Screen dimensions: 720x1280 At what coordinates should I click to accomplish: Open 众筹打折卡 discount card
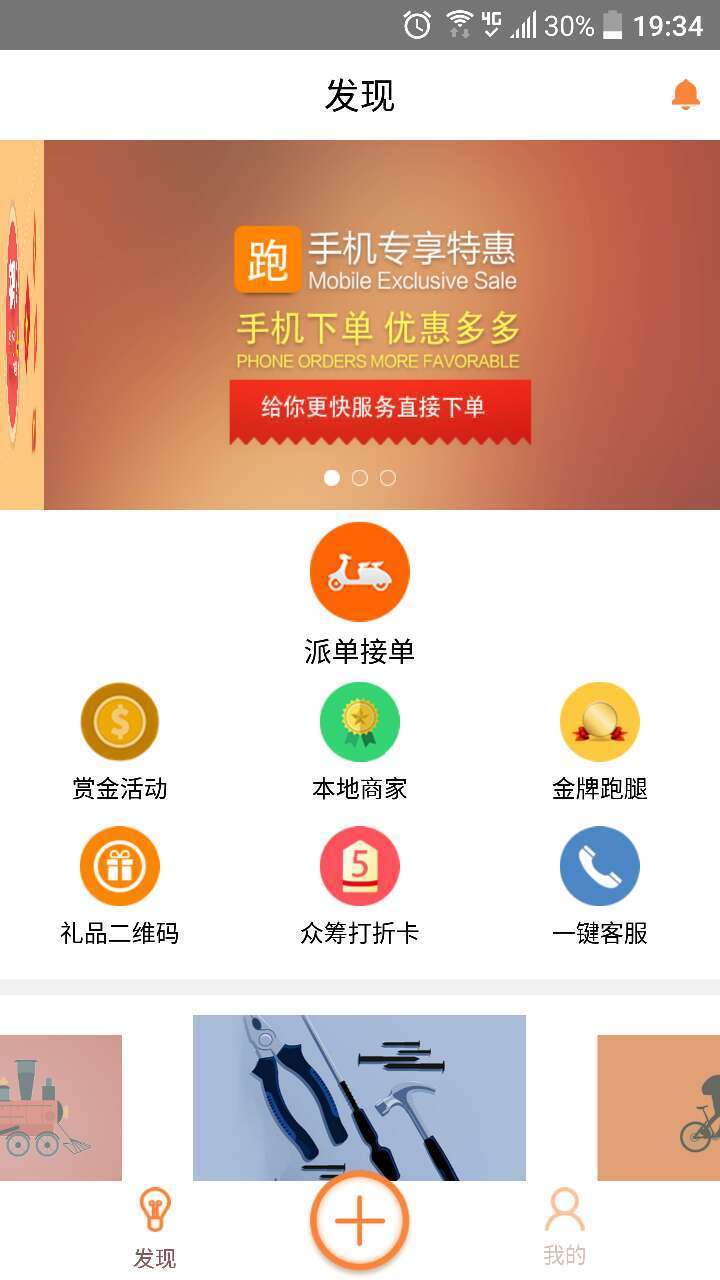(x=360, y=866)
